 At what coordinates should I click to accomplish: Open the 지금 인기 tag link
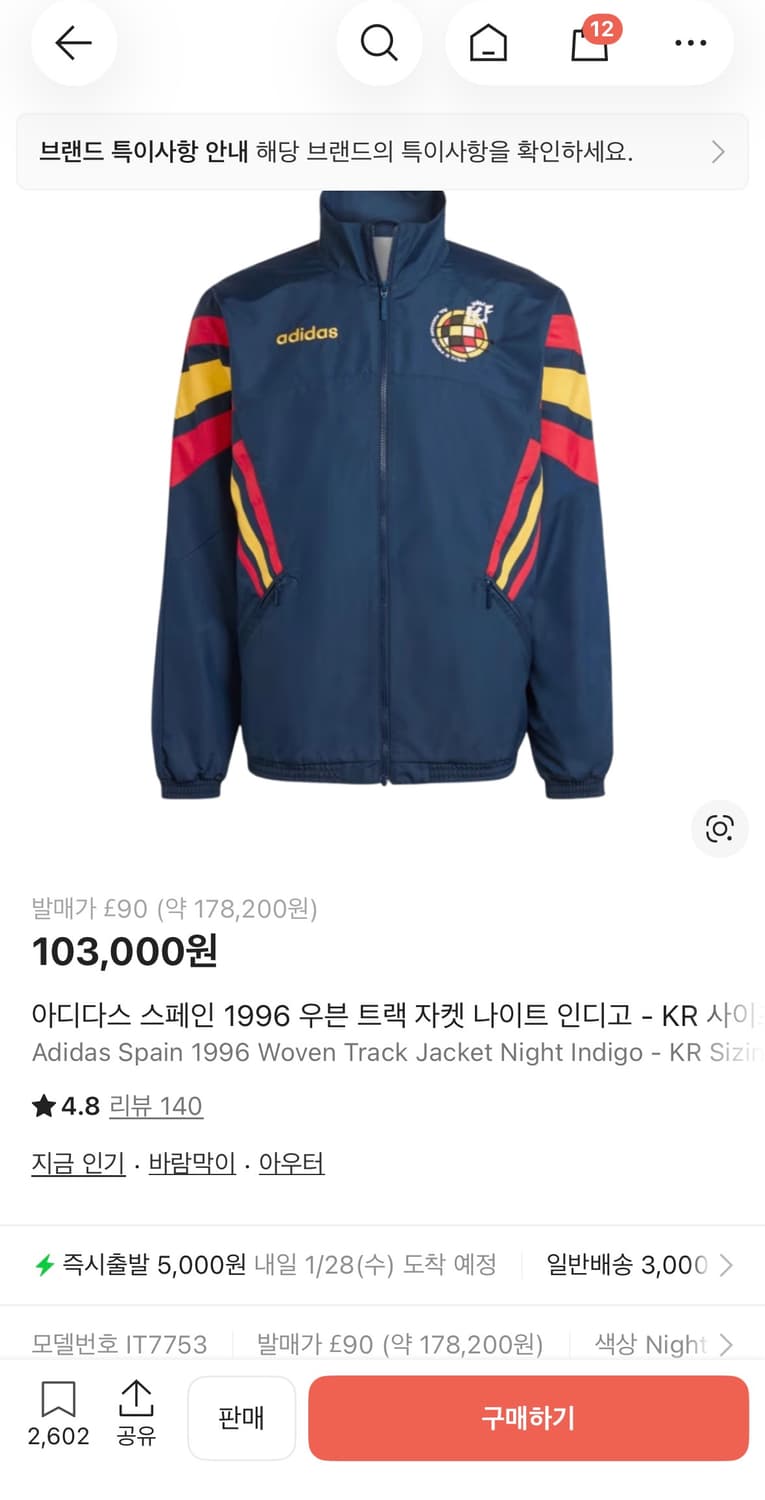78,1163
